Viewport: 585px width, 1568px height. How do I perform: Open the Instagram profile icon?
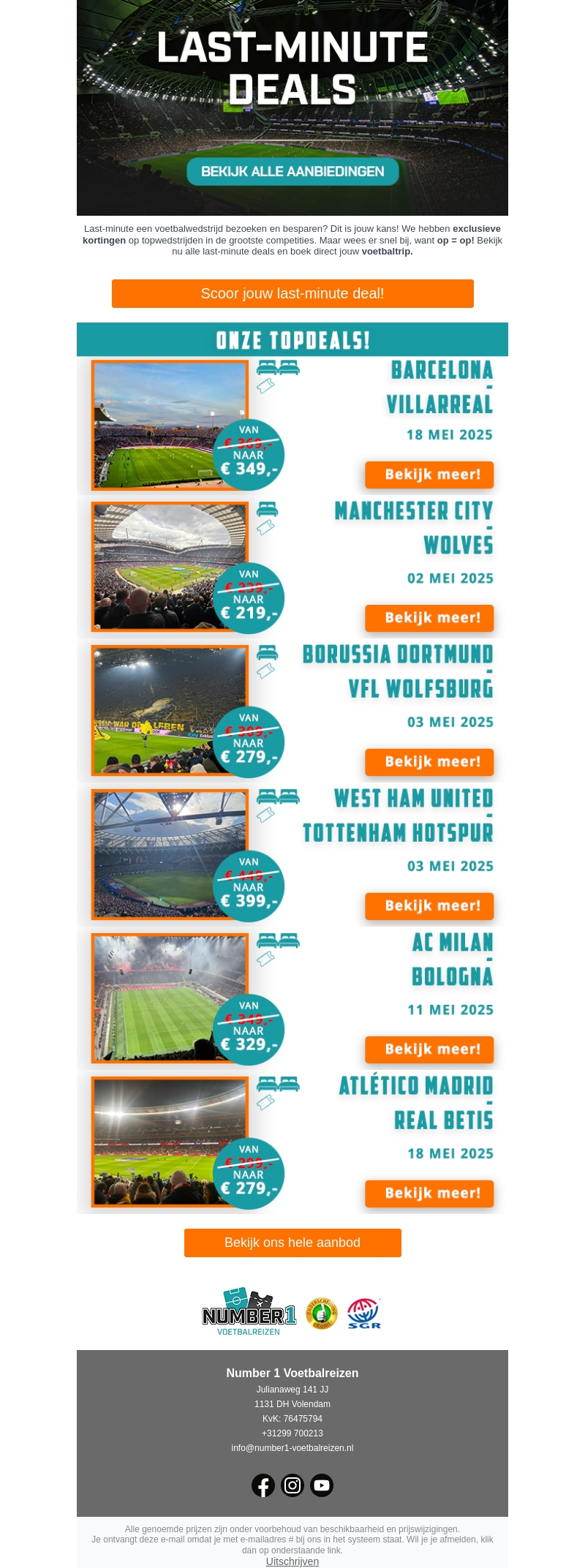[x=292, y=1485]
